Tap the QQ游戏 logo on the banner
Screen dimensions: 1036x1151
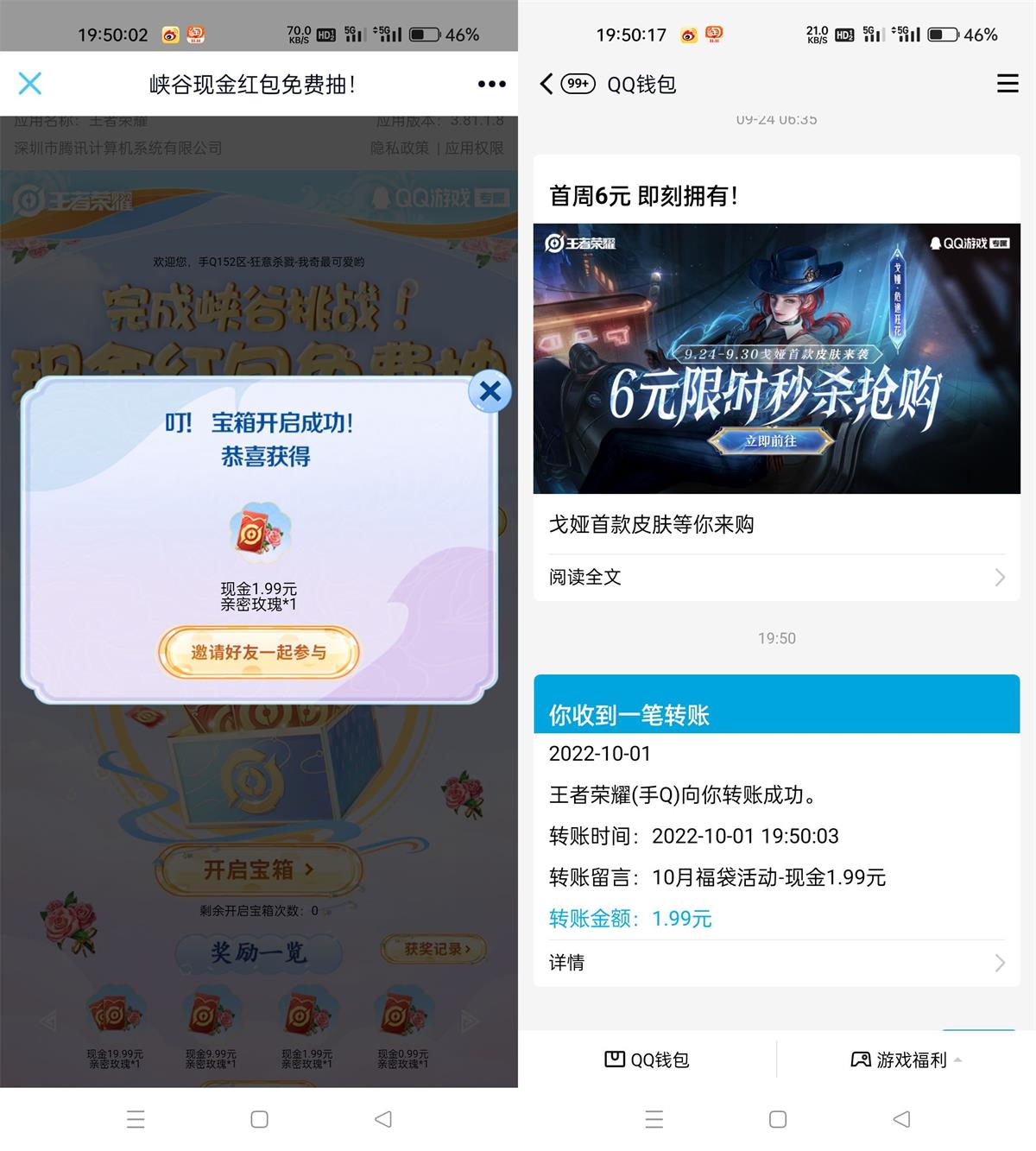[x=964, y=244]
